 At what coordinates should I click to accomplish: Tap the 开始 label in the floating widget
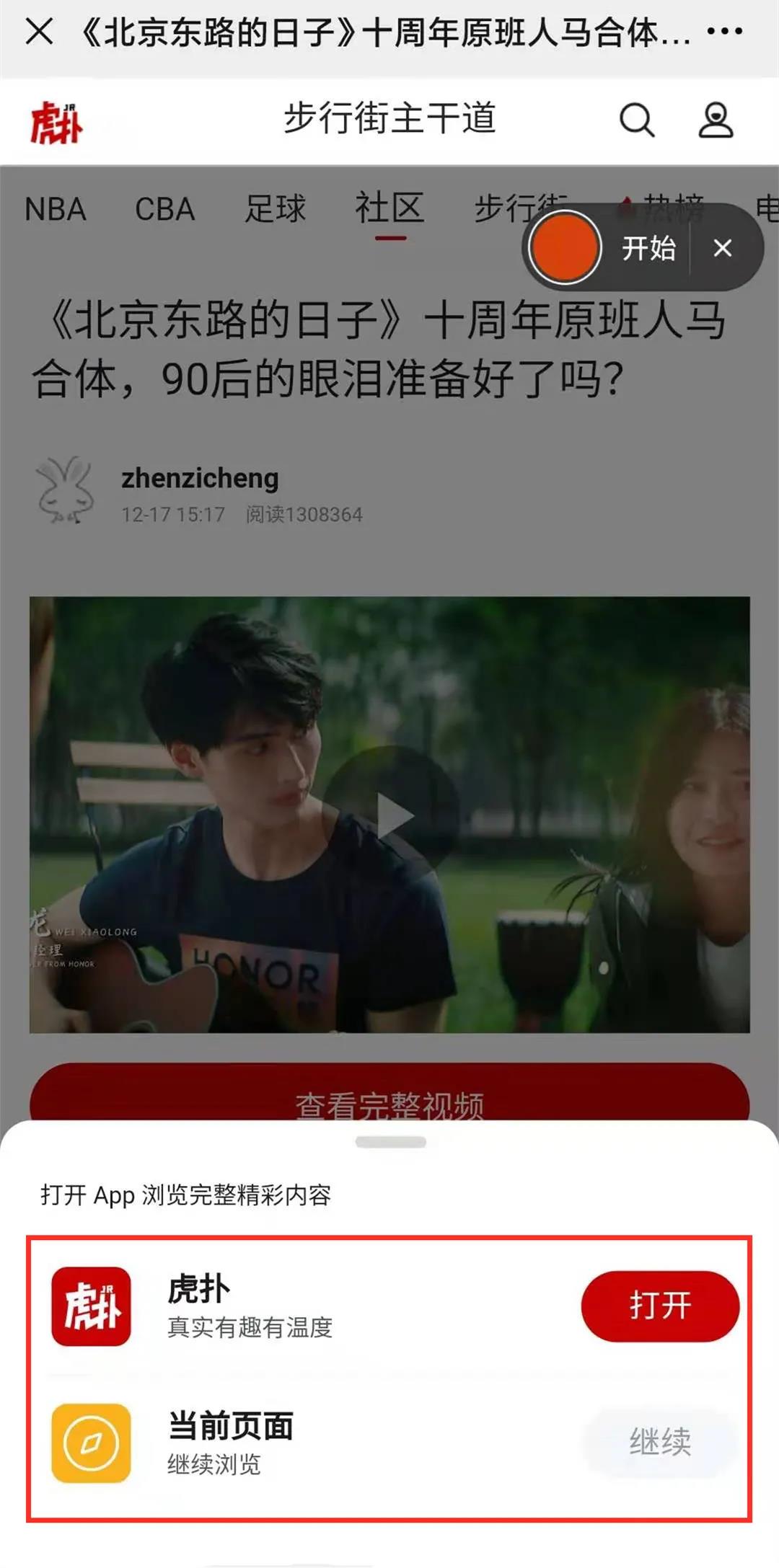pyautogui.click(x=648, y=249)
